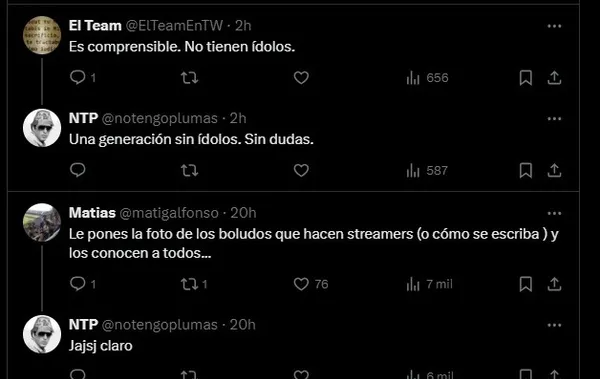Viewport: 600px width, 379px height.
Task: Open overflow menu on NTP's 'Jajsj claro' reply
Action: (554, 325)
